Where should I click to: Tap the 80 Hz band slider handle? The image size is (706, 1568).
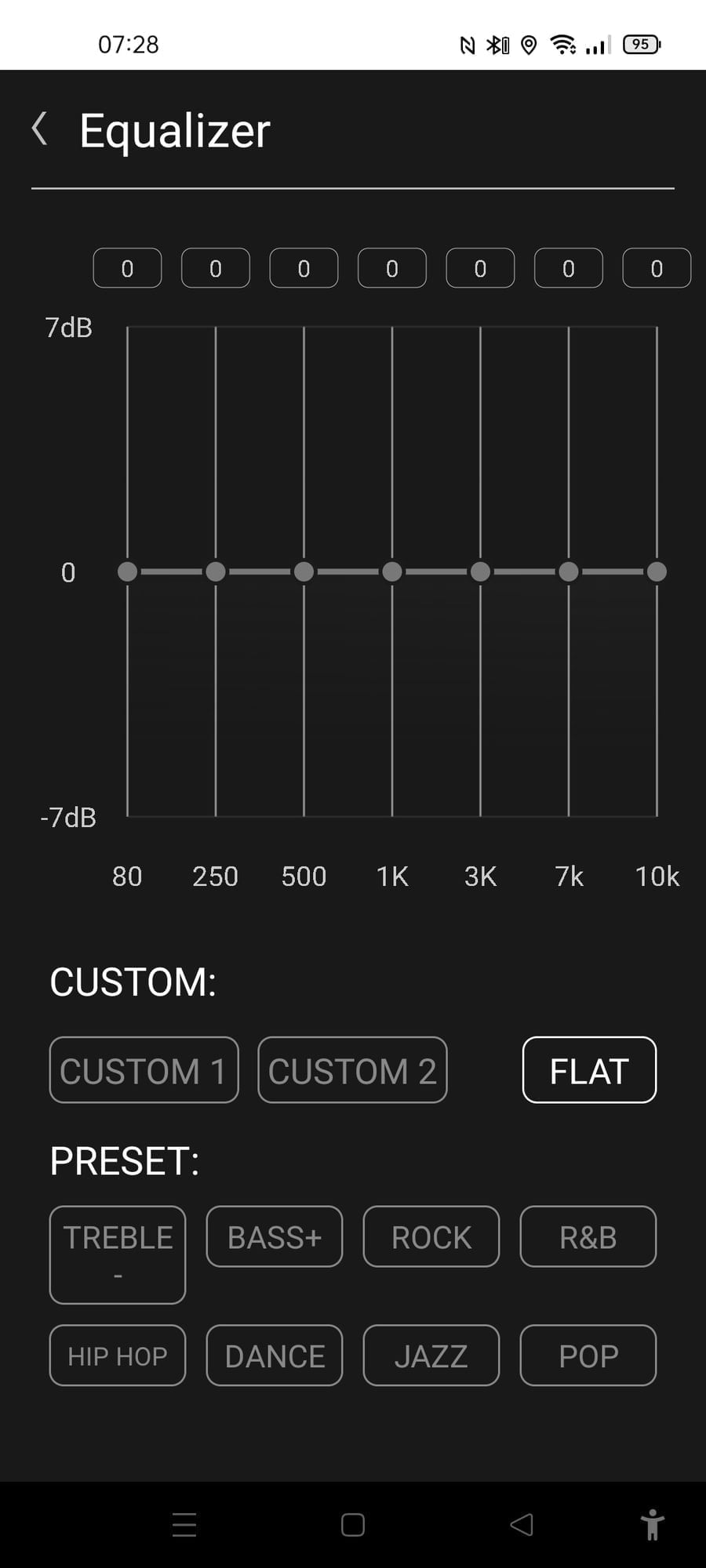(x=127, y=572)
